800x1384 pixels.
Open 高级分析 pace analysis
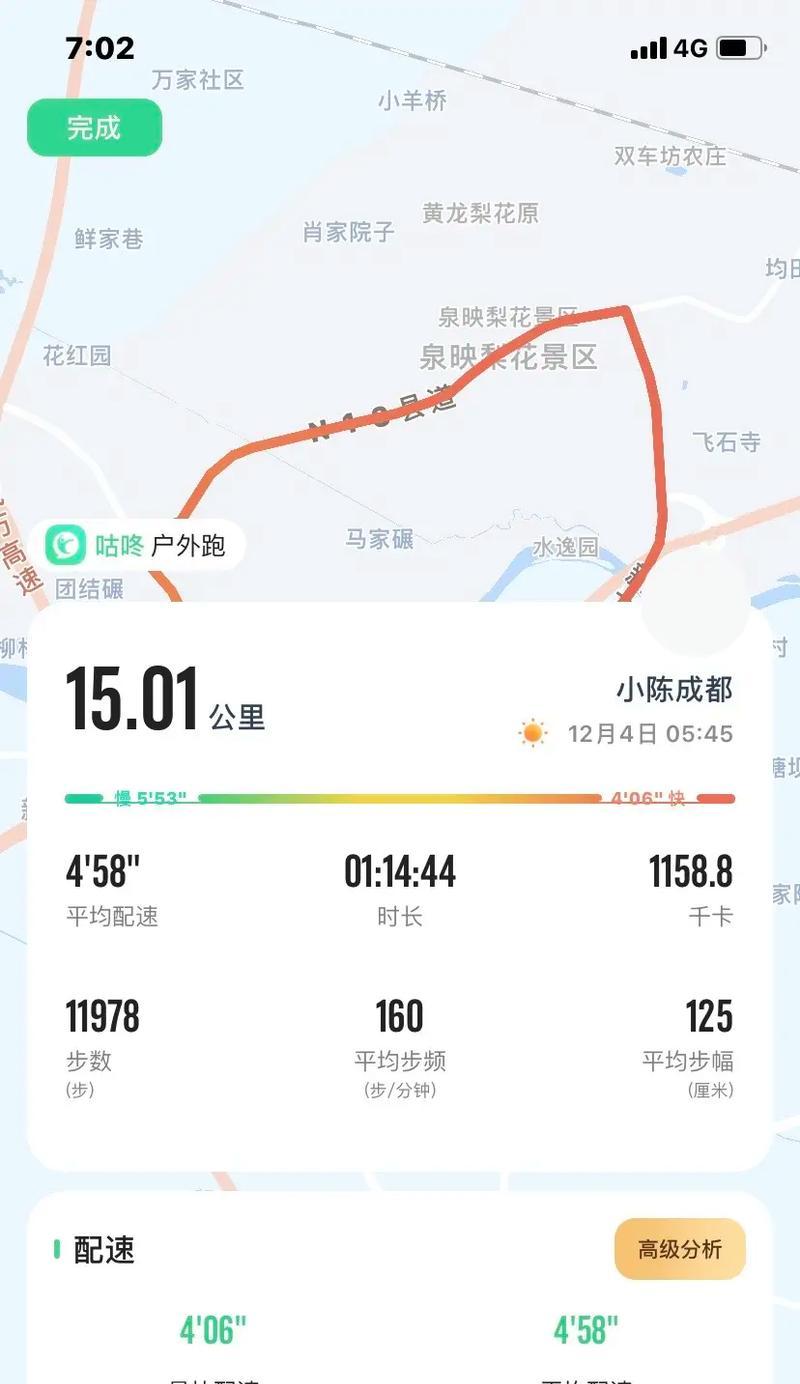coord(680,1249)
